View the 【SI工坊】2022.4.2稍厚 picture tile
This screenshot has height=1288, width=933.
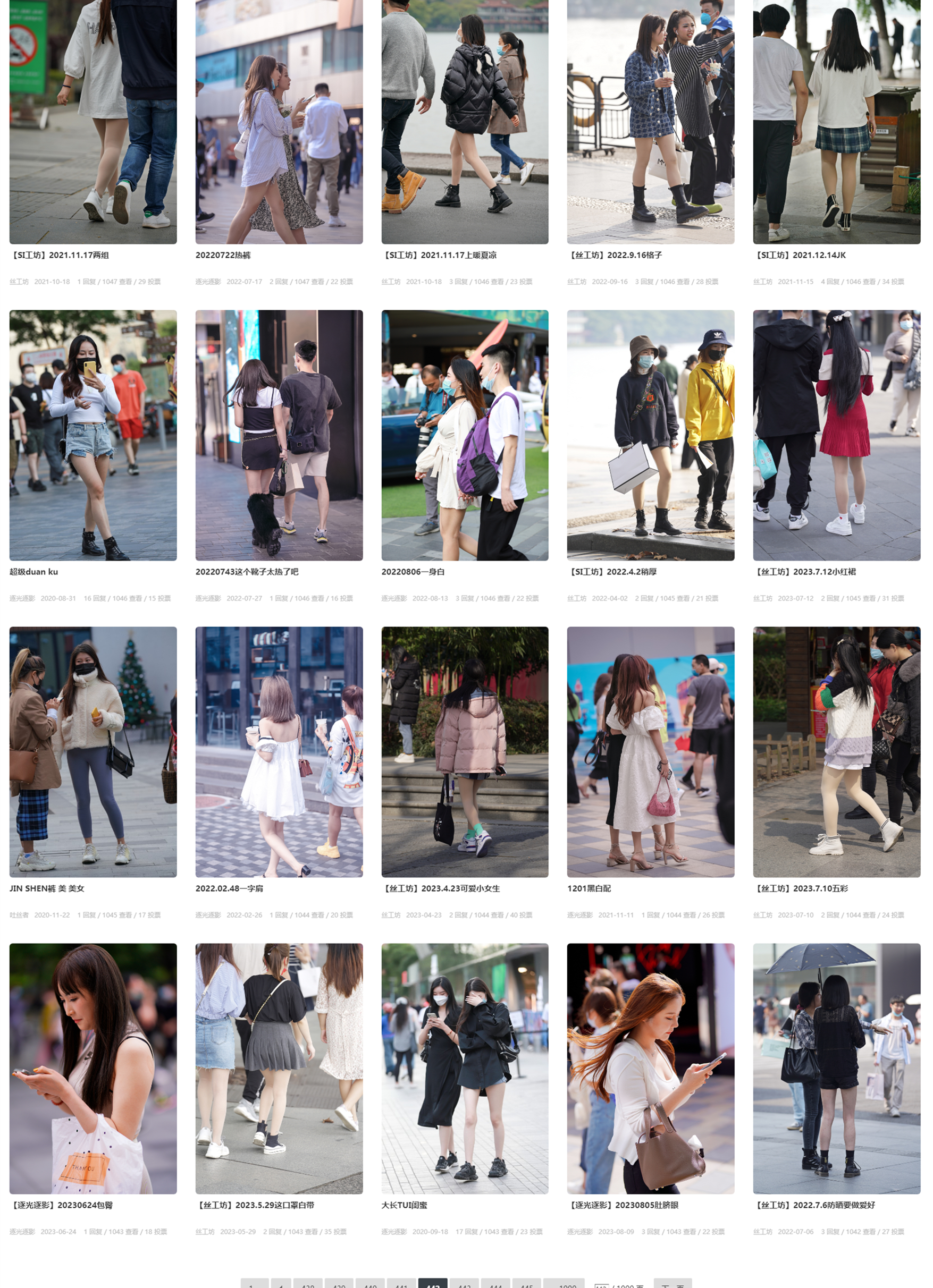(x=650, y=435)
